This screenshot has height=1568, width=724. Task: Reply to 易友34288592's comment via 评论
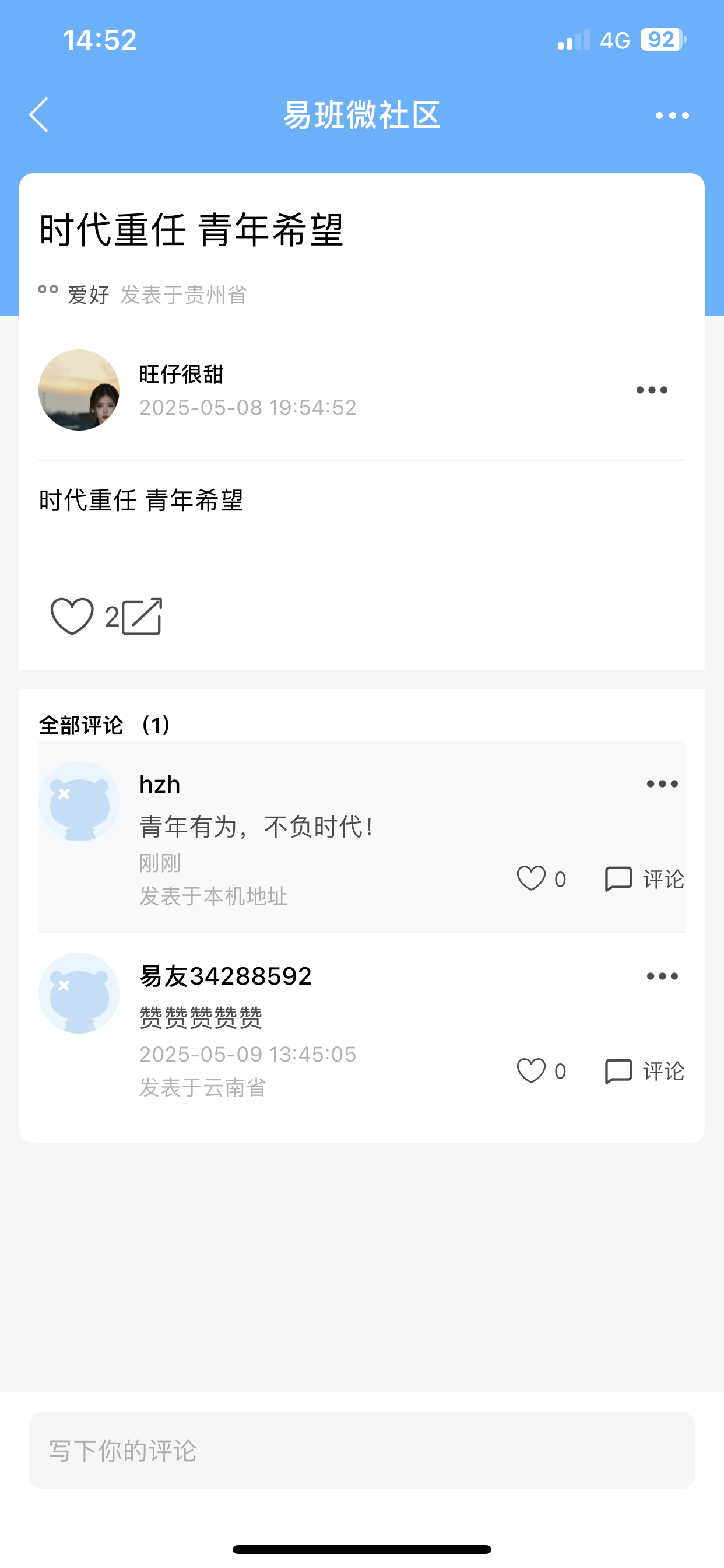(x=644, y=1070)
